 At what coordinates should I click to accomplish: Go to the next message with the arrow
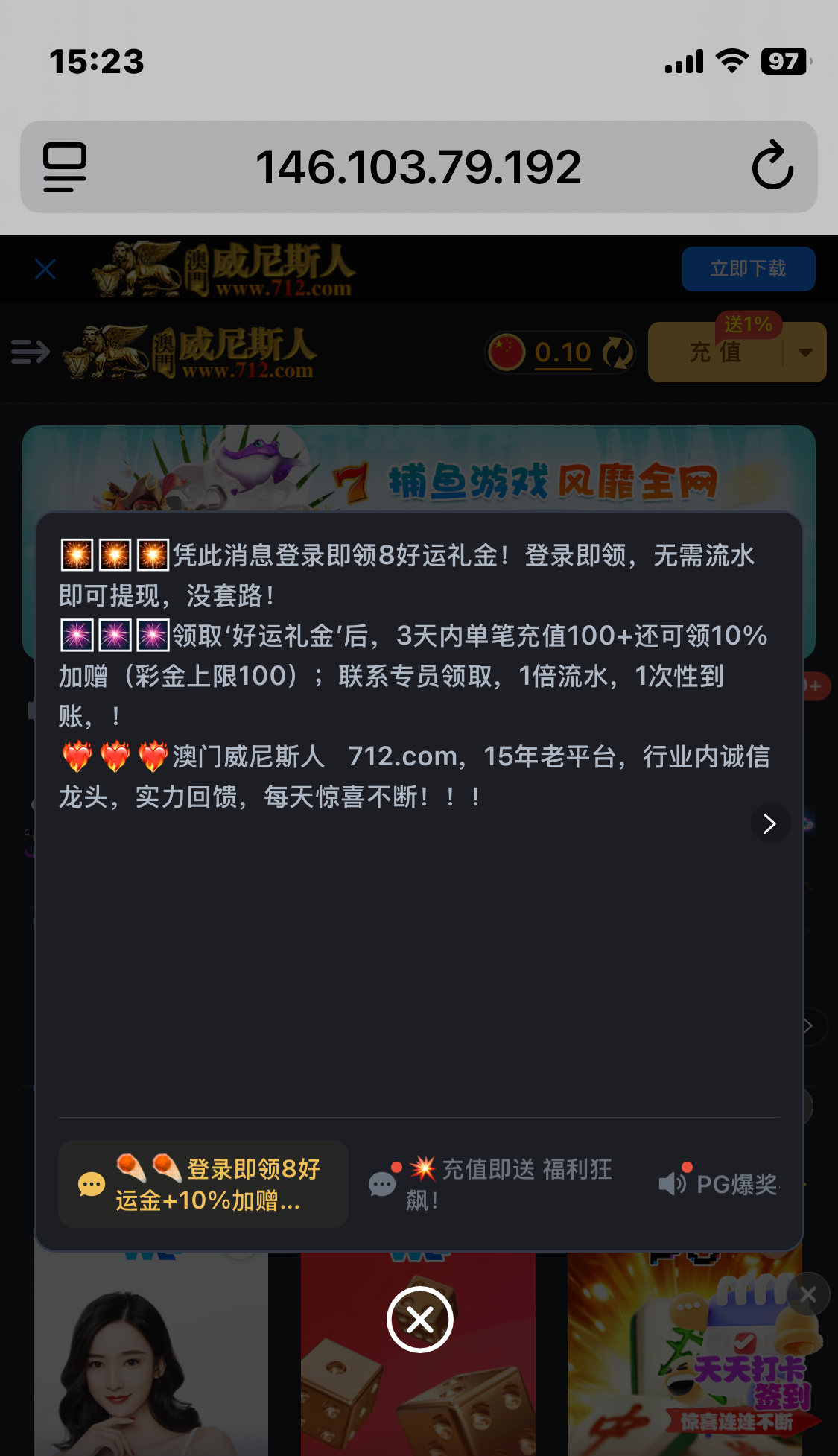769,823
